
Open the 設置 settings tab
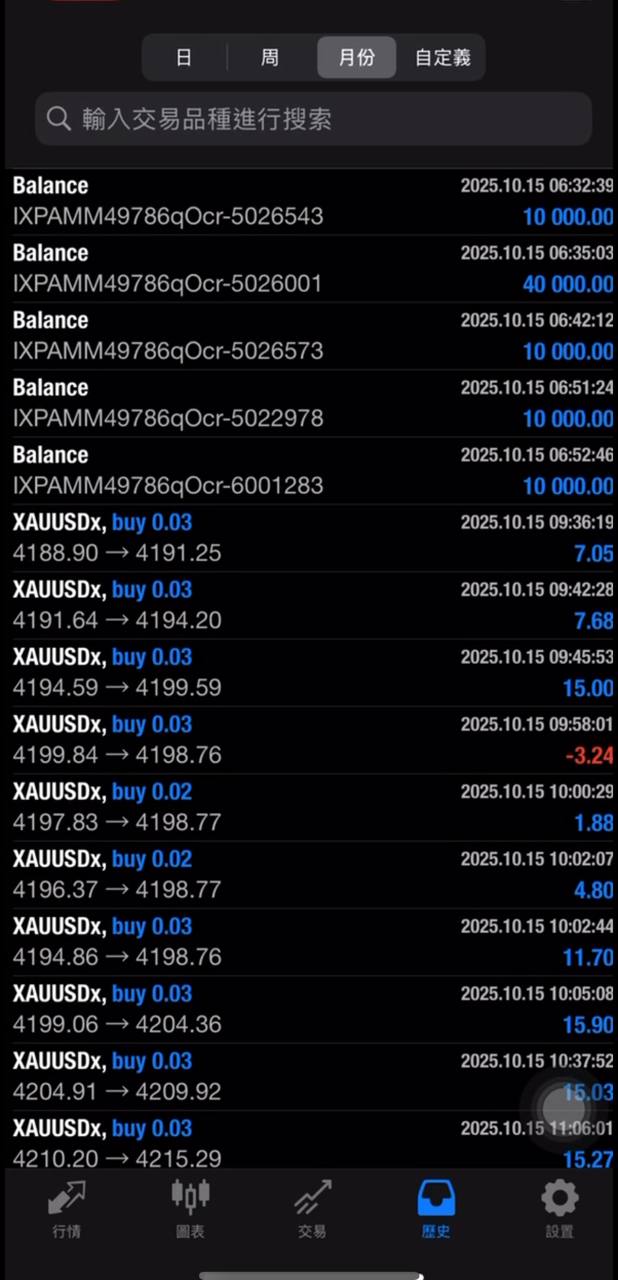[559, 1208]
